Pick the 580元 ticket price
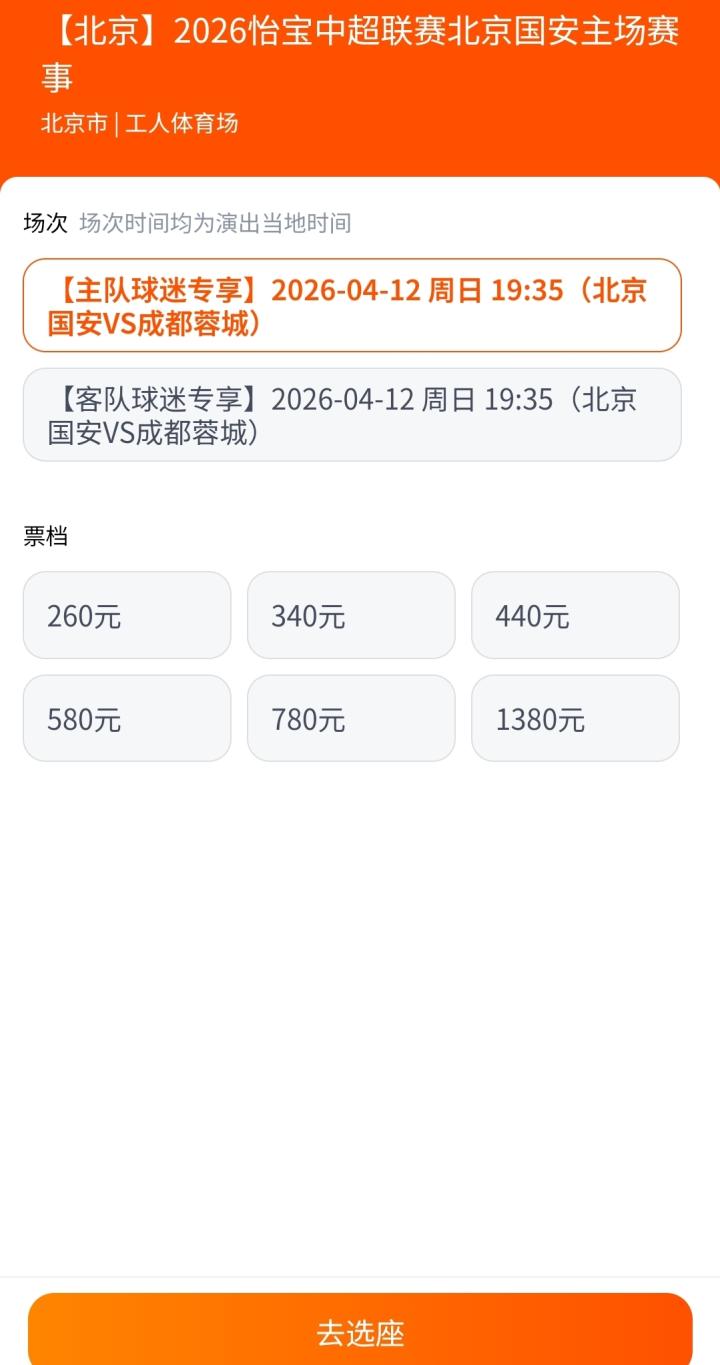Screen dimensions: 720x1365 point(127,718)
